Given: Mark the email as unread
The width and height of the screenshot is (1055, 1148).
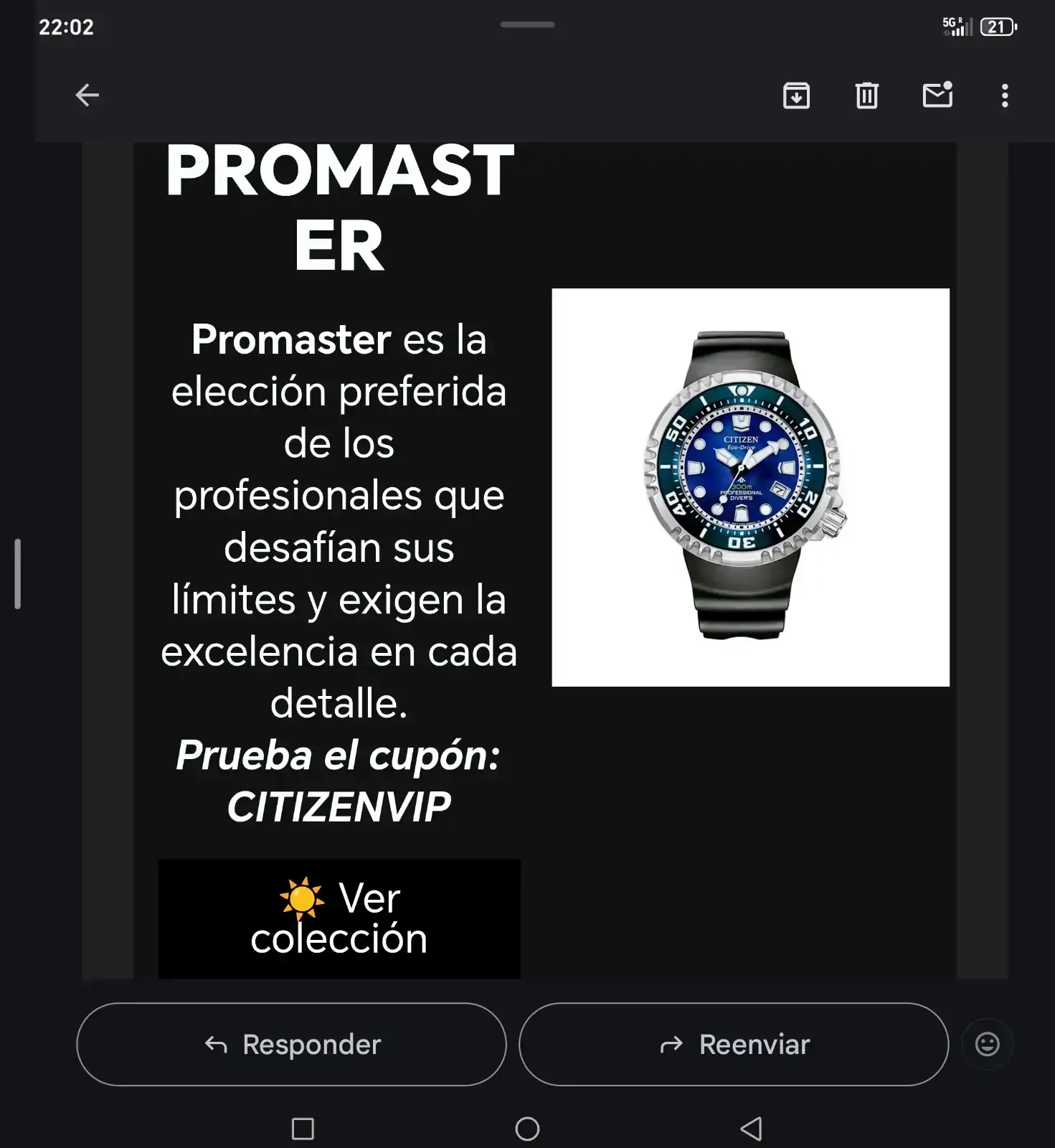Looking at the screenshot, I should click(937, 95).
